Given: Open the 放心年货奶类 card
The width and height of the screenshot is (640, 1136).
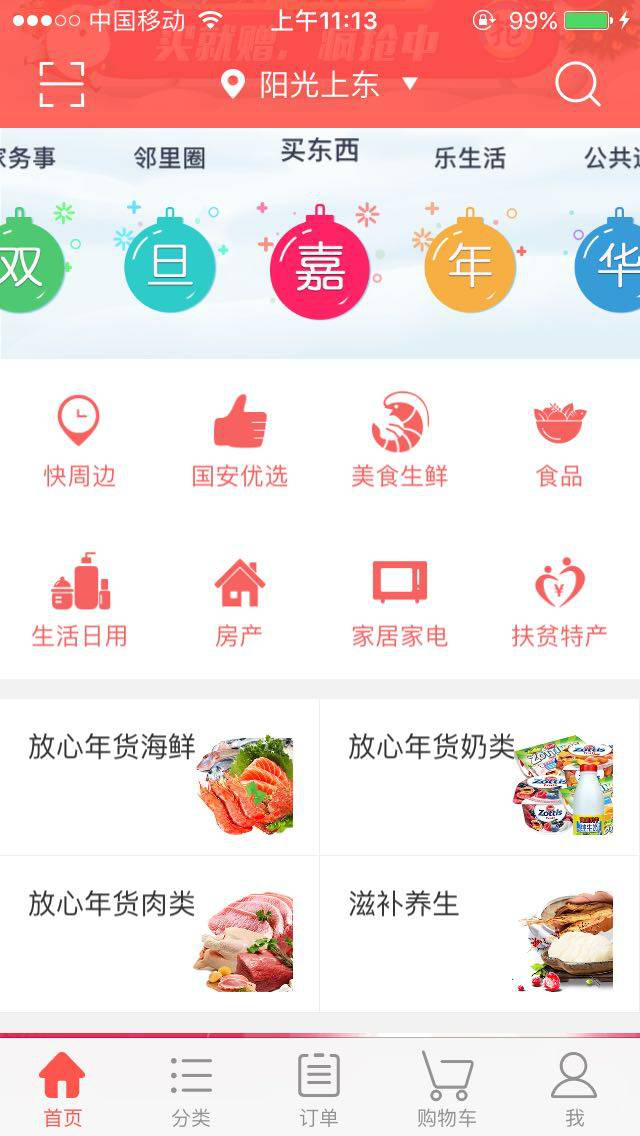Looking at the screenshot, I should pos(480,777).
